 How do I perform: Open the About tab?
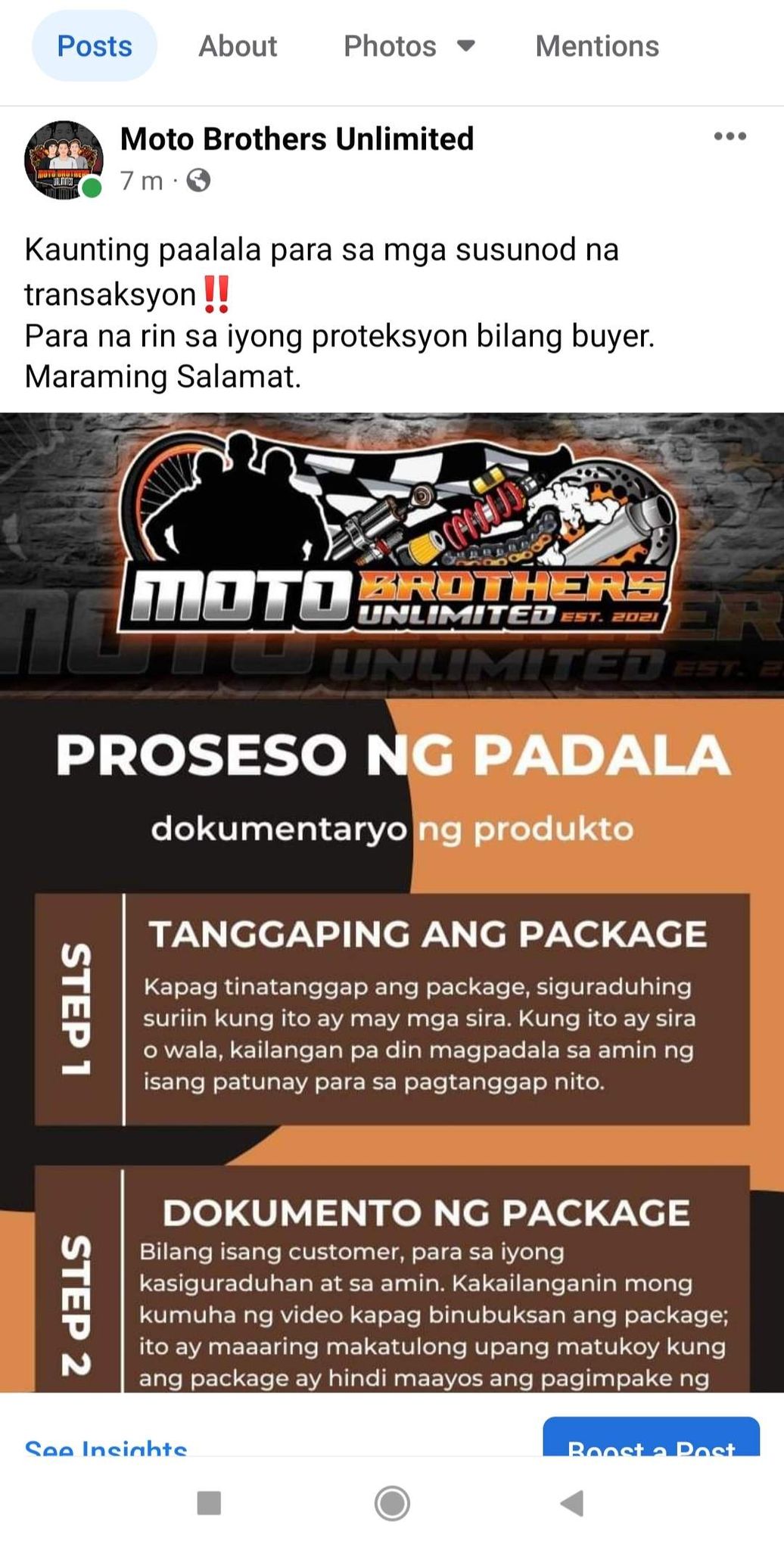pyautogui.click(x=238, y=46)
